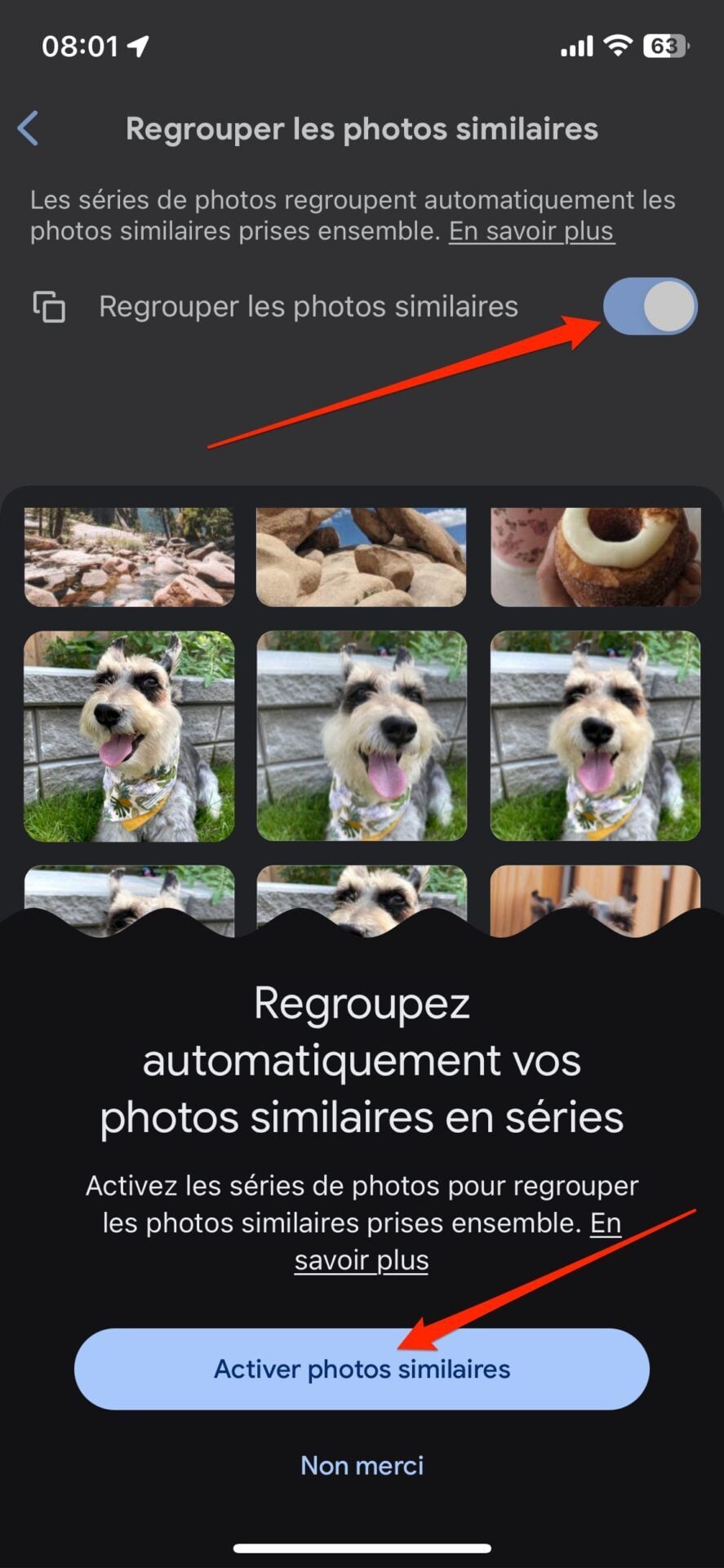Open the top En savoir plus link
The width and height of the screenshot is (724, 1568).
point(531,231)
